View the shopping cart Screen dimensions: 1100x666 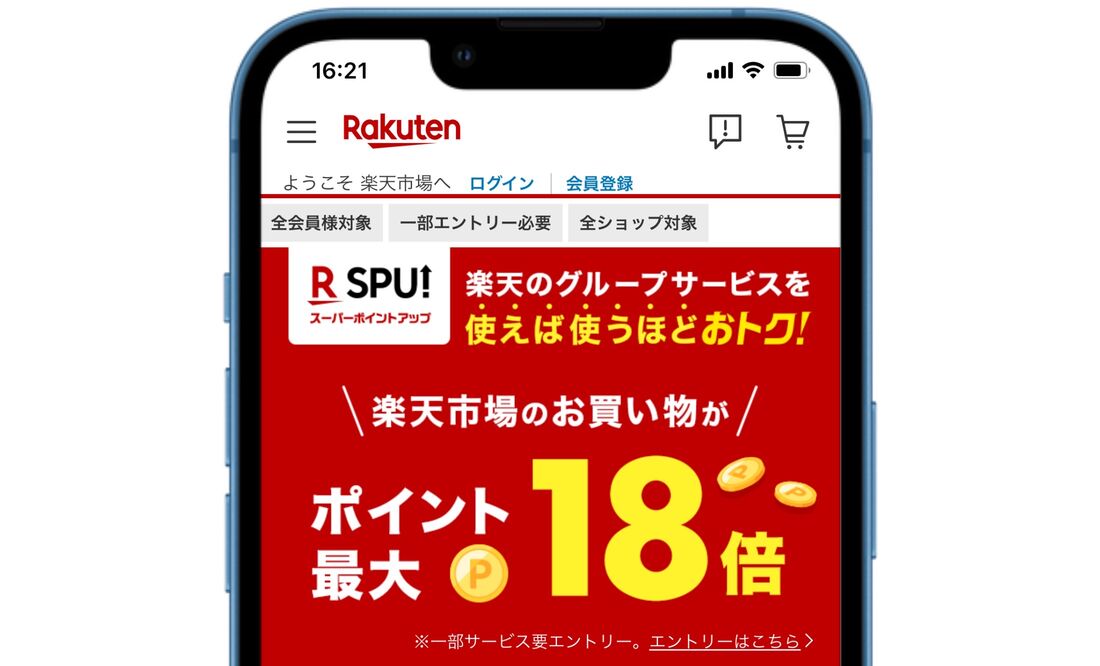coord(792,131)
